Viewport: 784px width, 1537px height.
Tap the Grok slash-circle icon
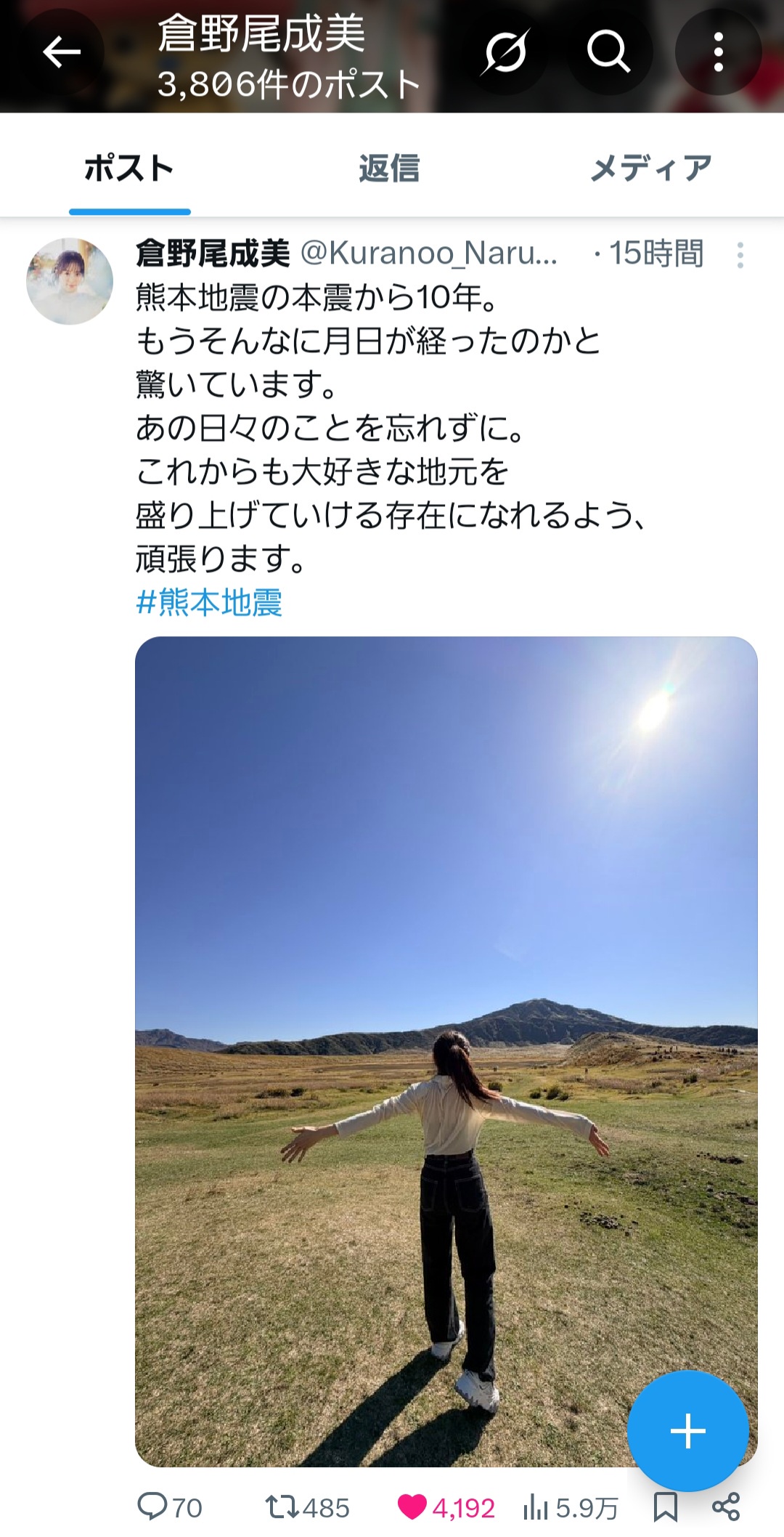tap(505, 52)
